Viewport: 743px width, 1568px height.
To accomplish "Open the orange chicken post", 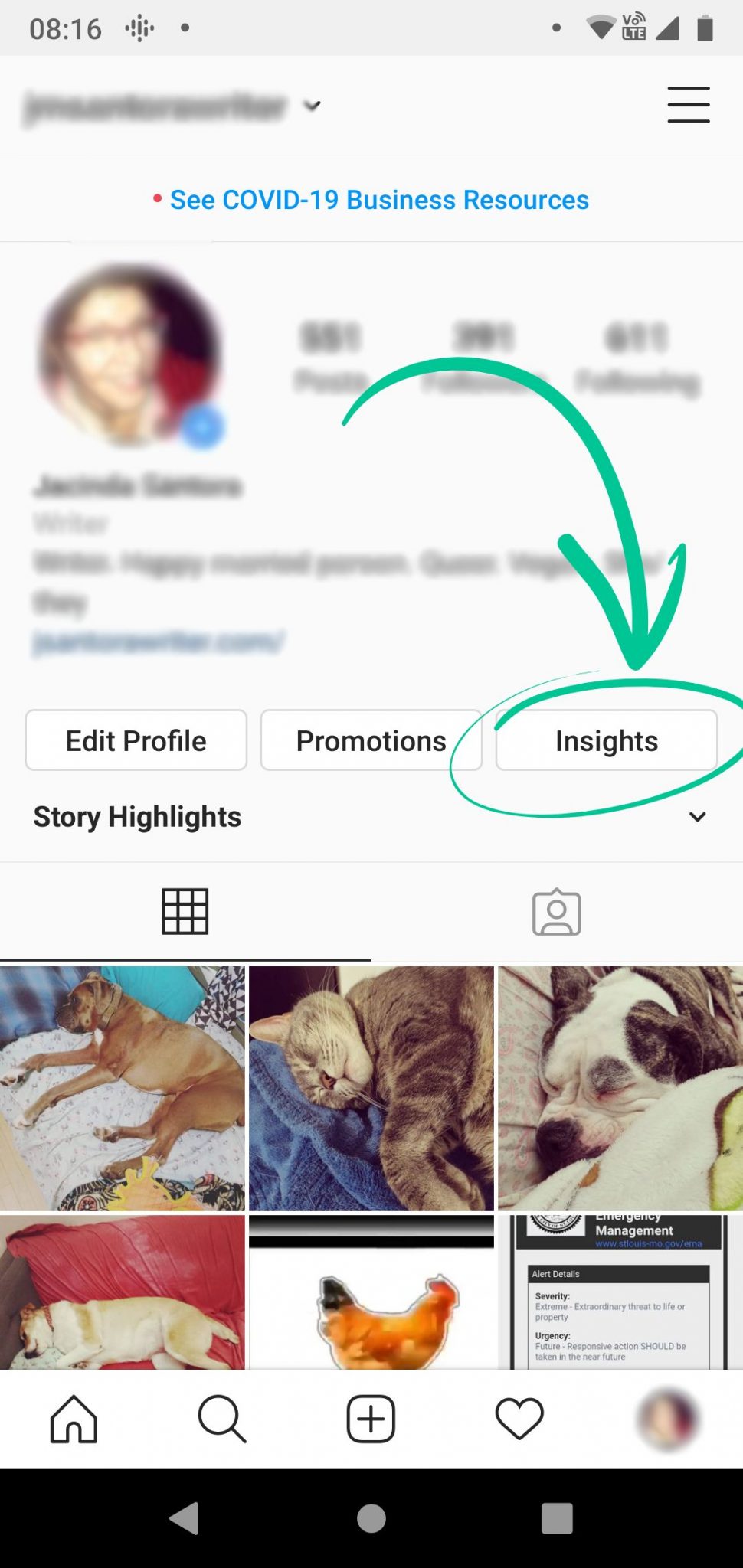I will point(371,1292).
